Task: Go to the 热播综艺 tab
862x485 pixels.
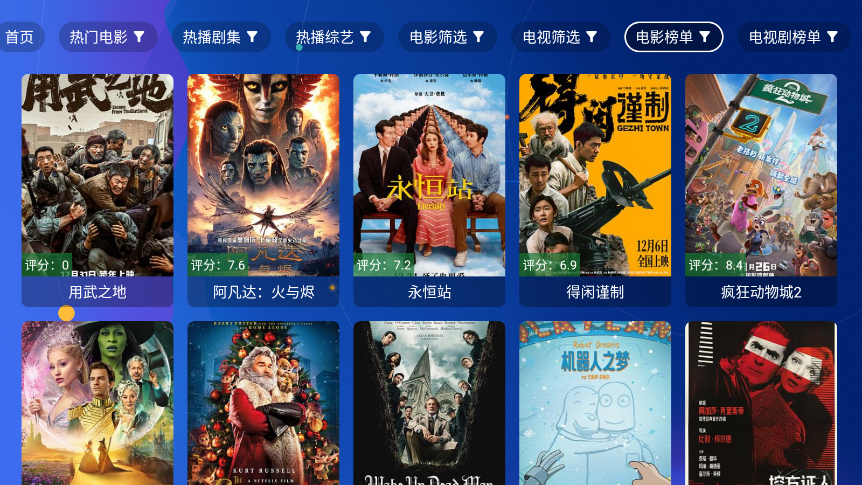Action: [x=333, y=37]
